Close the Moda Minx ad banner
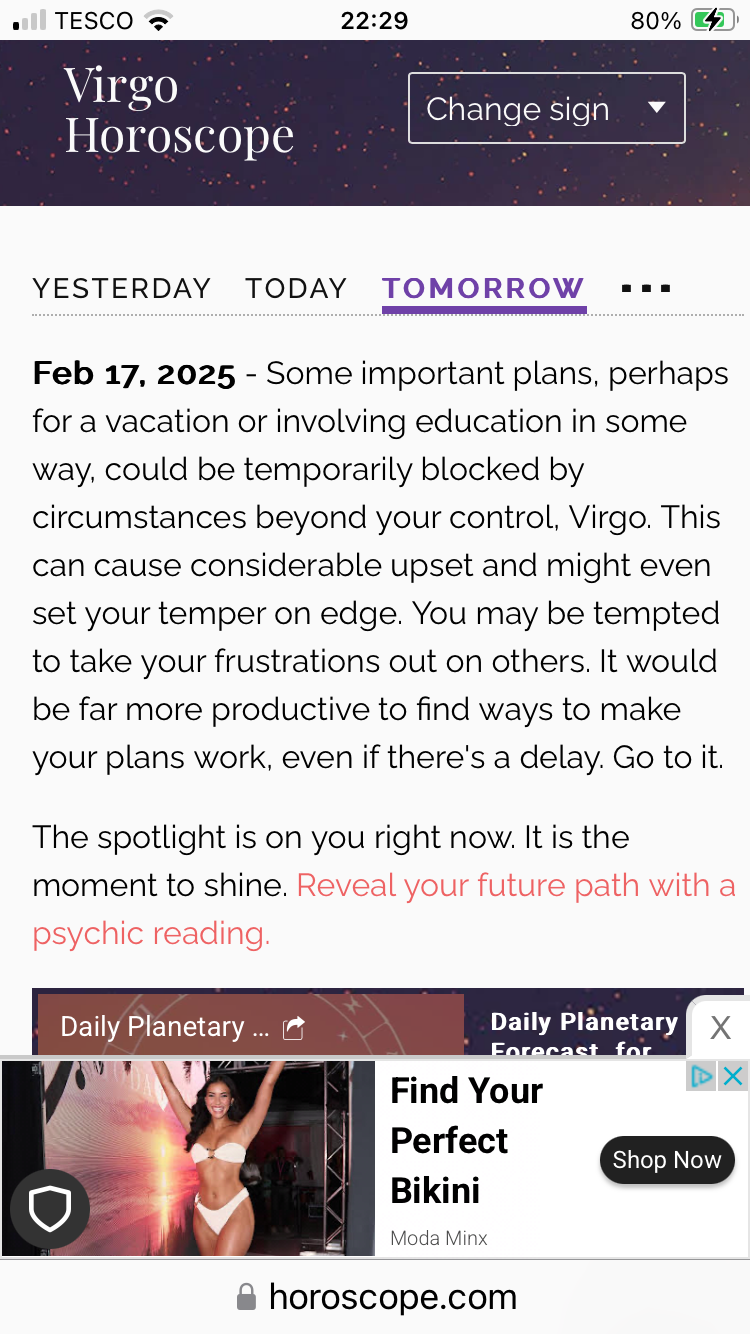The width and height of the screenshot is (750, 1334). 734,1076
